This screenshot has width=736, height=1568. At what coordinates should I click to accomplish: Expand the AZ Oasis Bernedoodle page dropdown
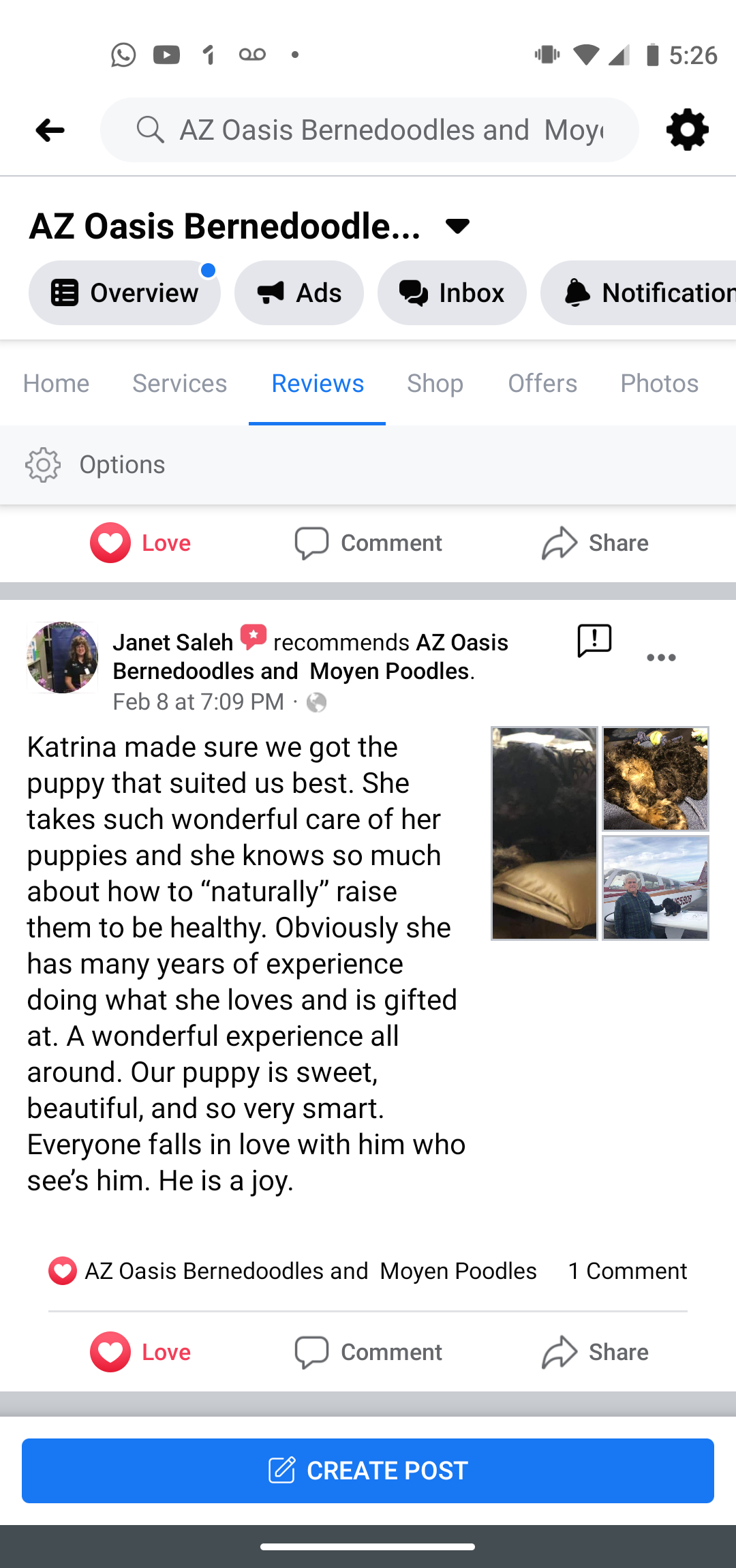click(457, 226)
